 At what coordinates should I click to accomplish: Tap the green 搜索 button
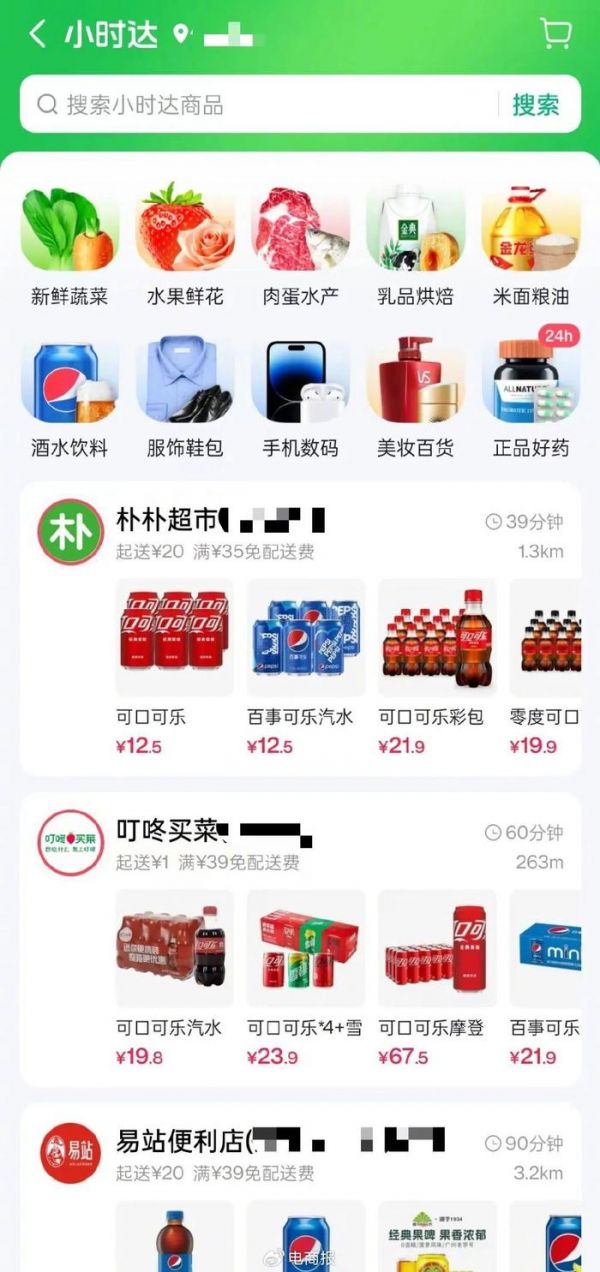535,105
